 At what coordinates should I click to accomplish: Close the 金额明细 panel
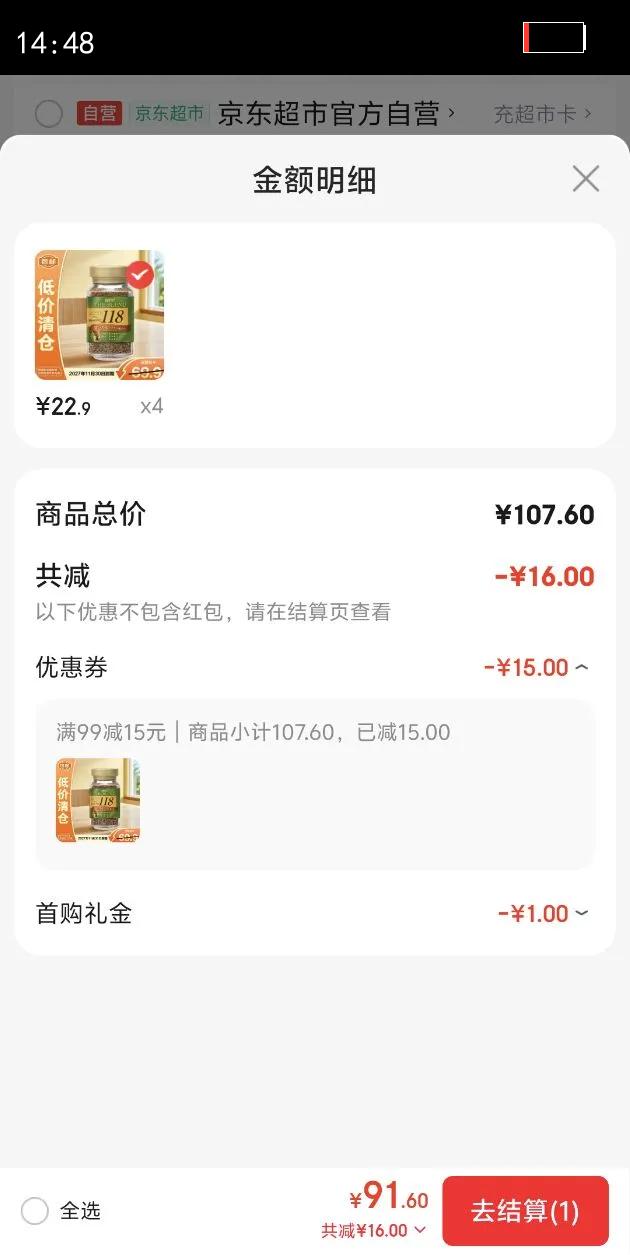click(x=585, y=179)
